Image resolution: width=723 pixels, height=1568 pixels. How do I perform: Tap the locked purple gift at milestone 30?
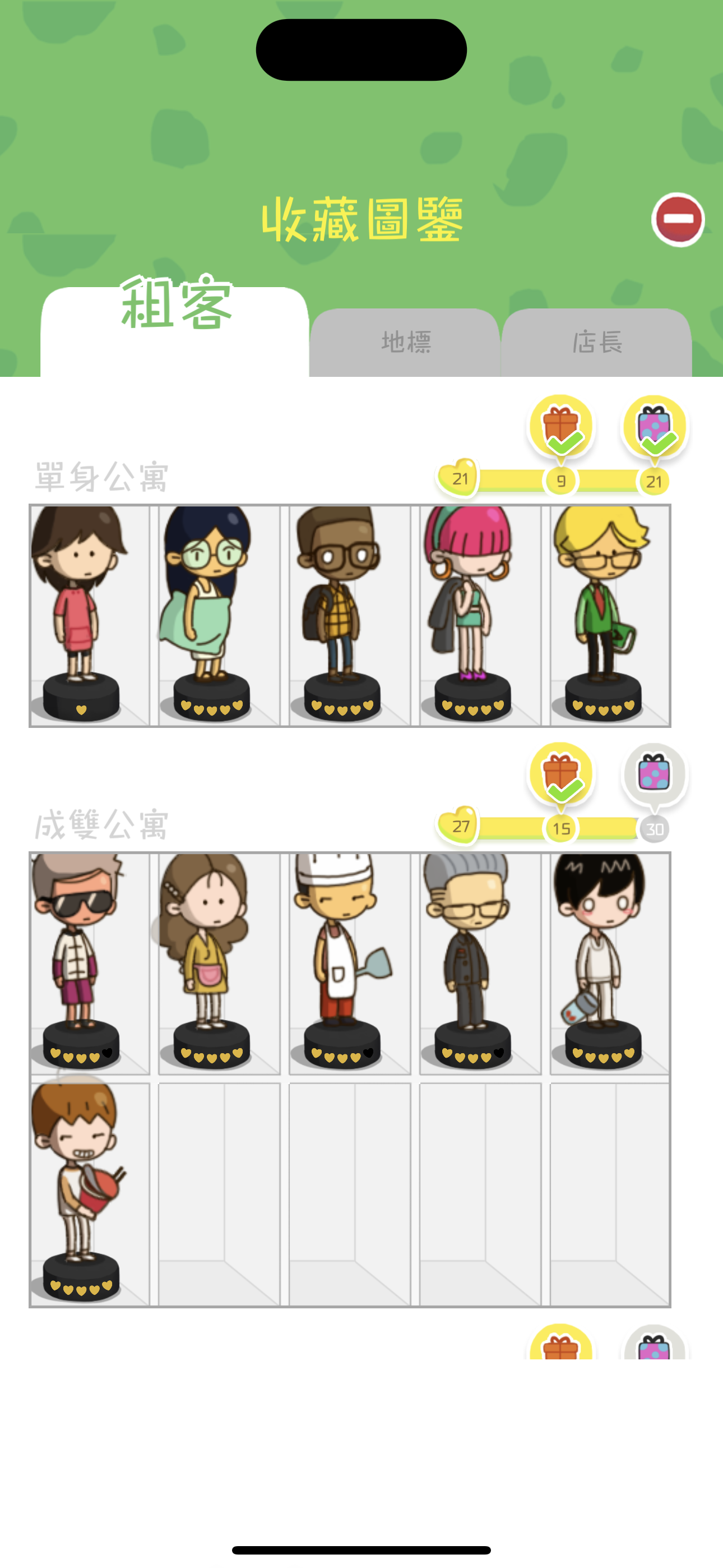pyautogui.click(x=654, y=773)
